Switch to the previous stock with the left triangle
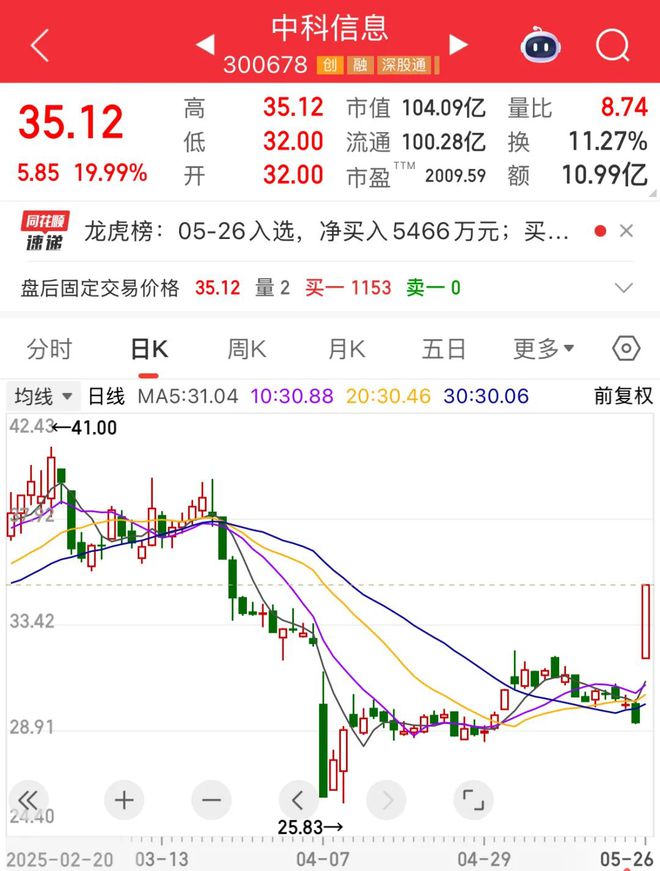This screenshot has height=871, width=660. pos(204,44)
